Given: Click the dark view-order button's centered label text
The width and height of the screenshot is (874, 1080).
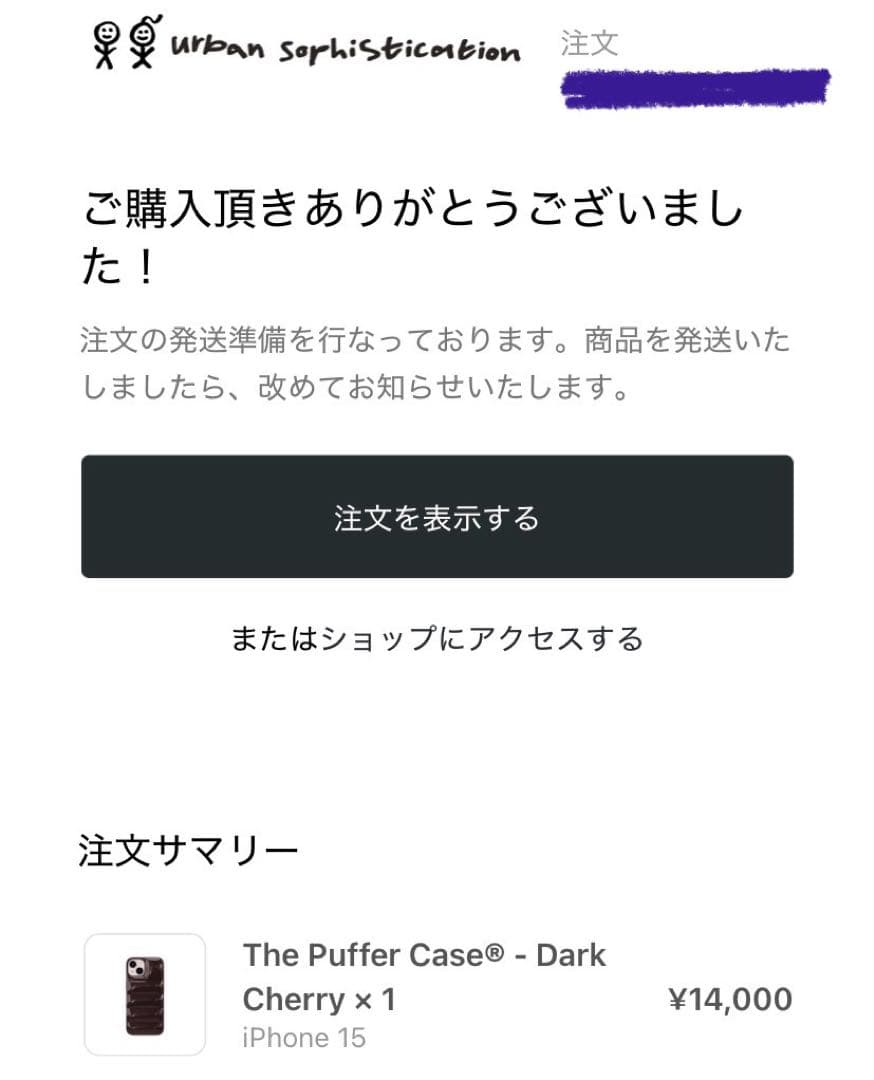Looking at the screenshot, I should (437, 518).
